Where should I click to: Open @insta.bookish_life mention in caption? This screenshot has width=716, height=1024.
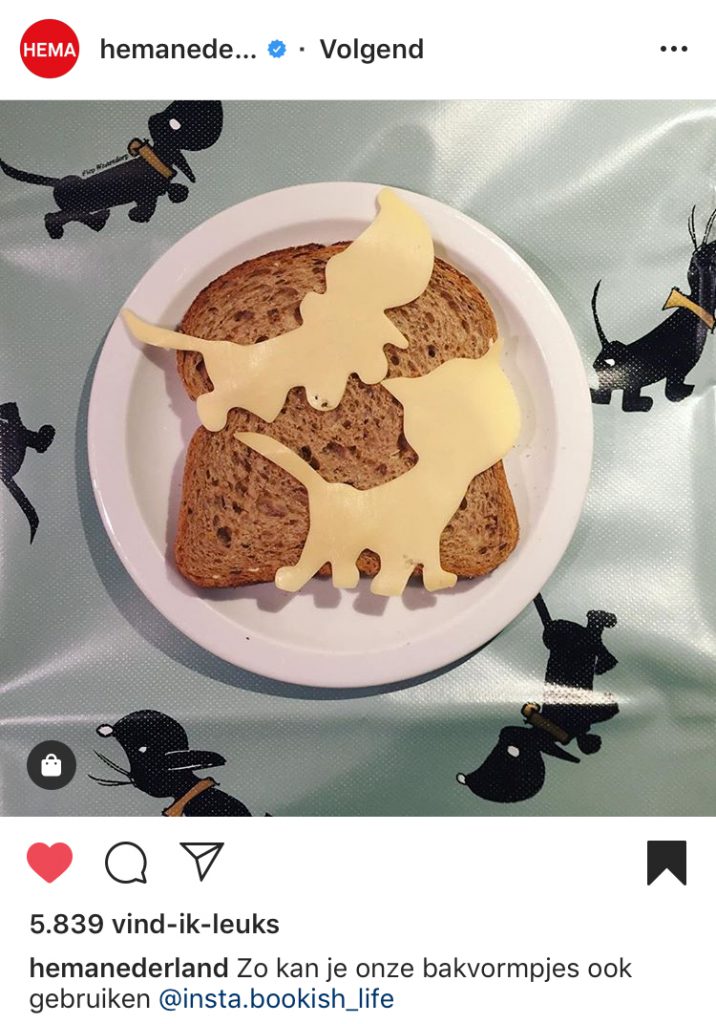(276, 998)
